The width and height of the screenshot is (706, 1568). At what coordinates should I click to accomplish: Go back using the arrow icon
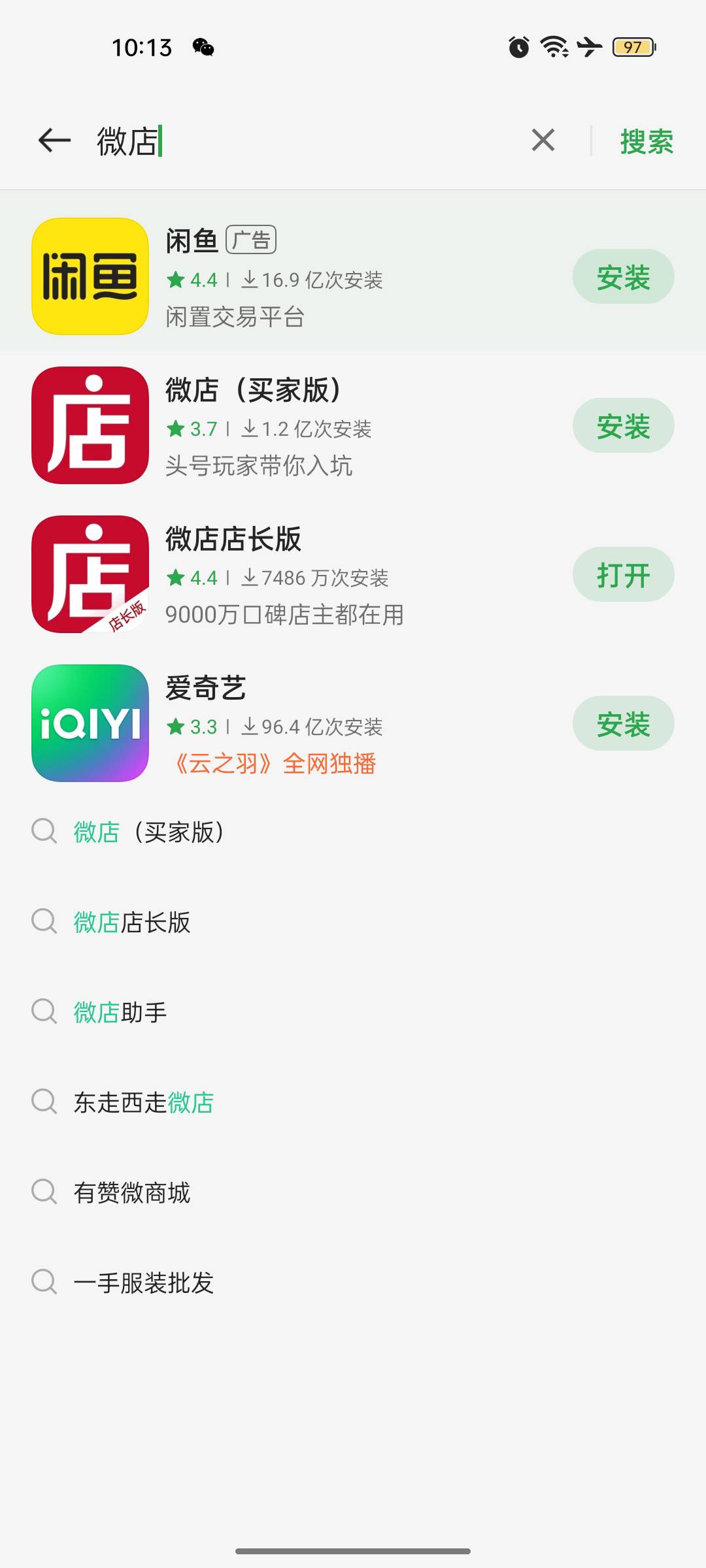click(54, 140)
